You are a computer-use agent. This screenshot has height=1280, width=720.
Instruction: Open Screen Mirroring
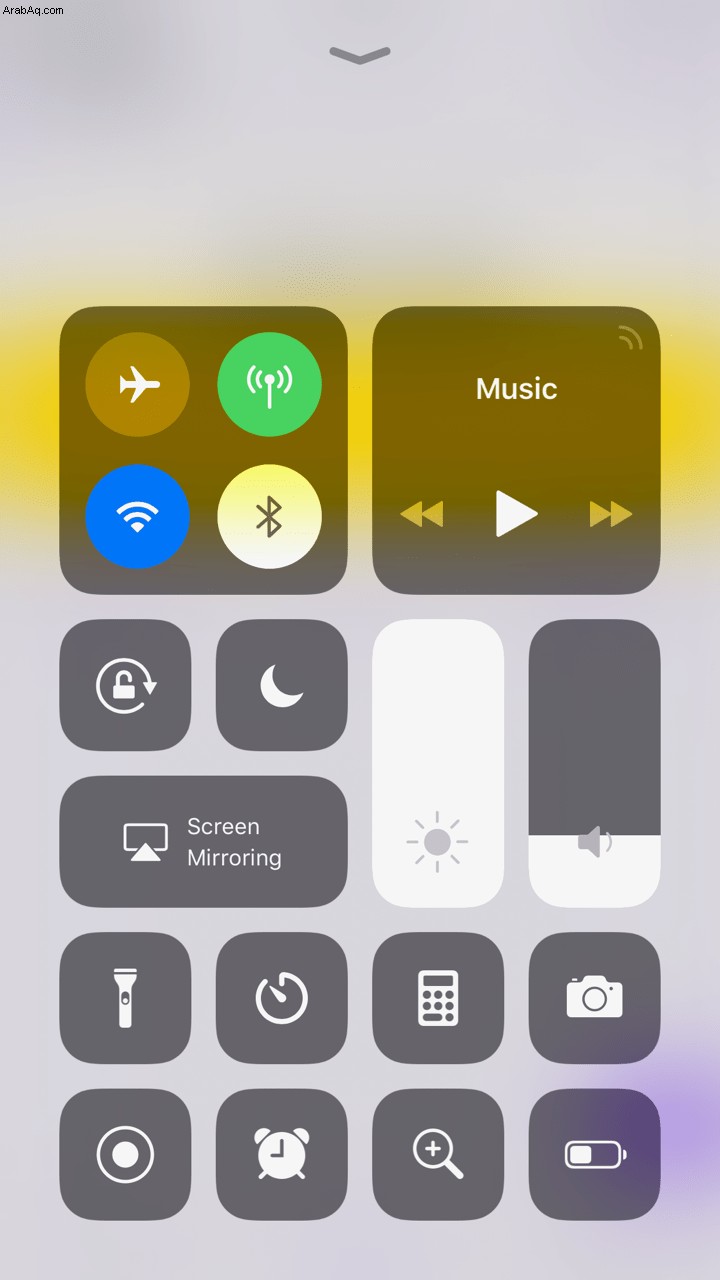click(203, 842)
